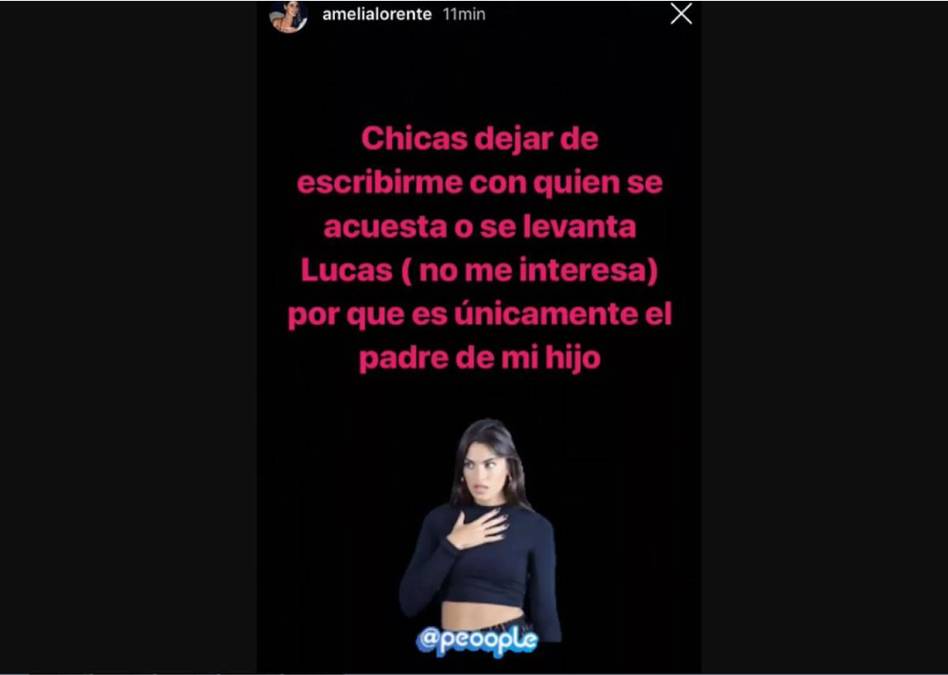Close the story with the X
948x675 pixels.
coord(681,14)
